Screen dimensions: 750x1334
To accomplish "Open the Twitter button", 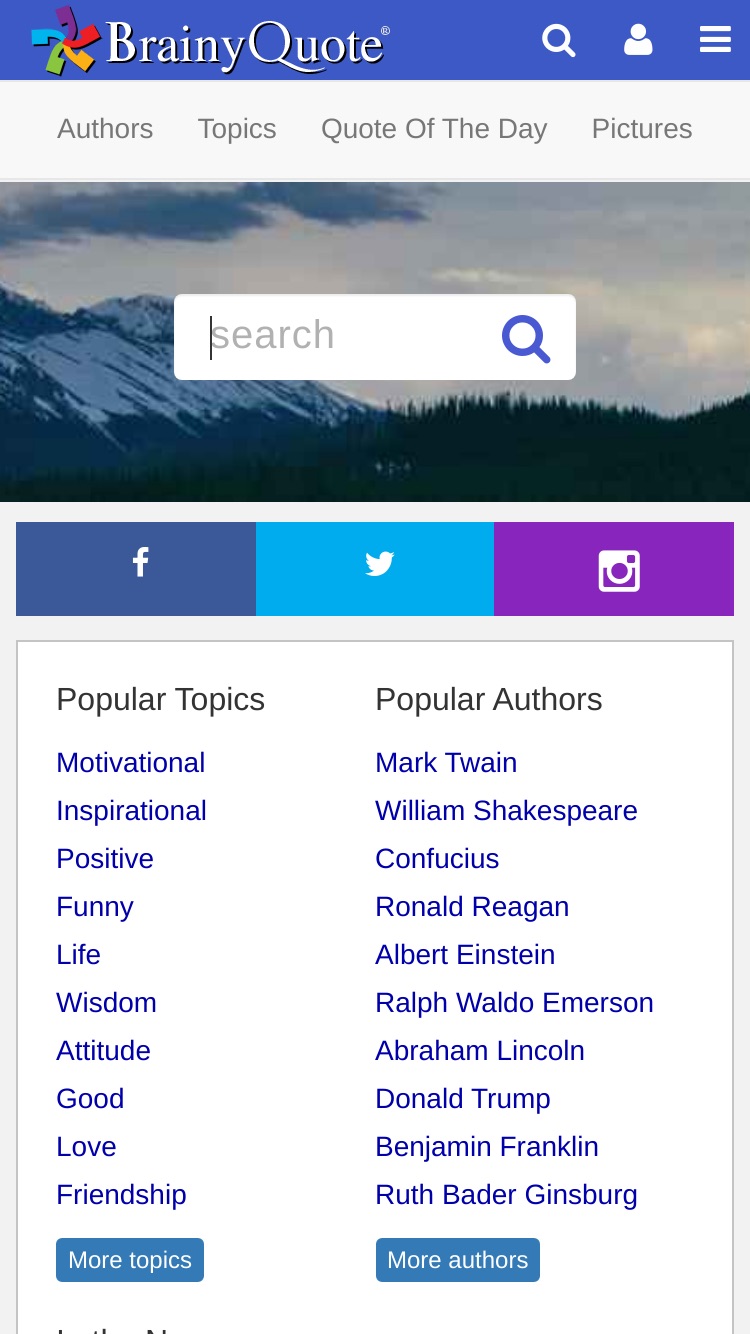I will (375, 568).
